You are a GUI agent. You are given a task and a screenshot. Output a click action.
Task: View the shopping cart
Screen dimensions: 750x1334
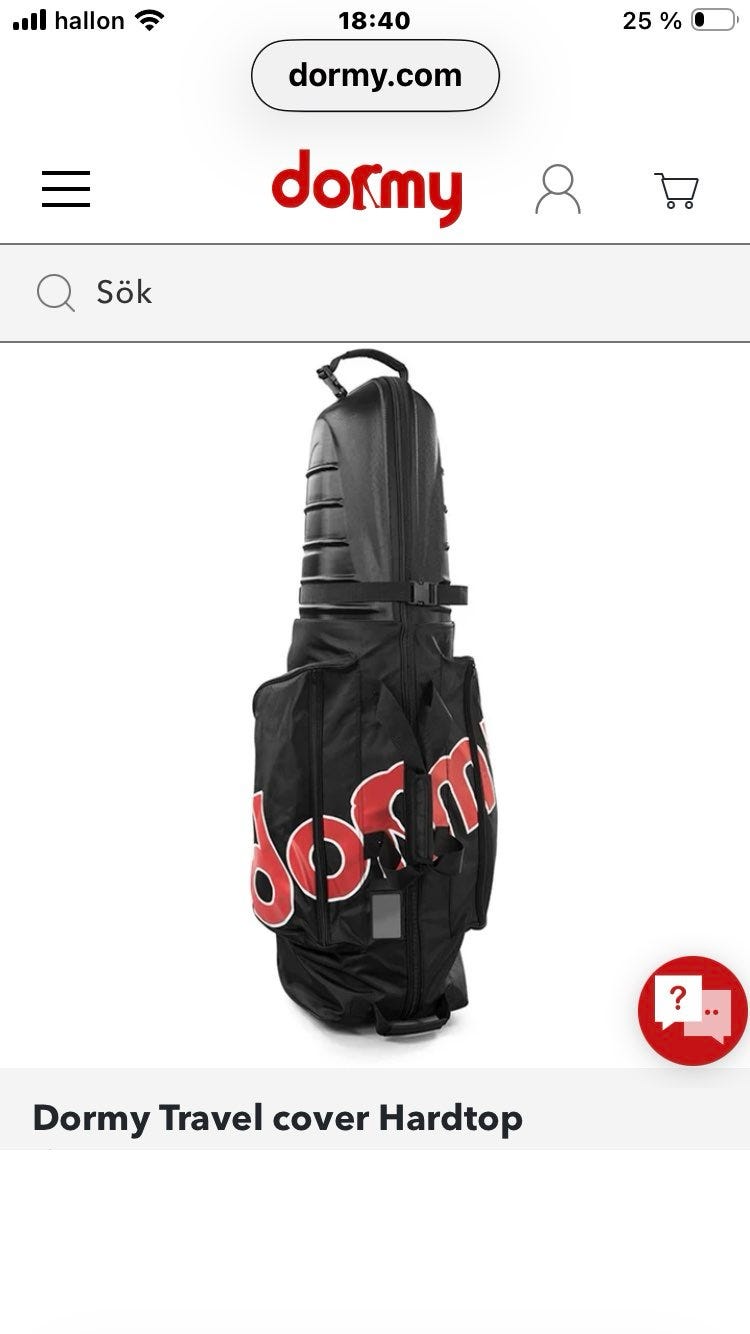677,190
